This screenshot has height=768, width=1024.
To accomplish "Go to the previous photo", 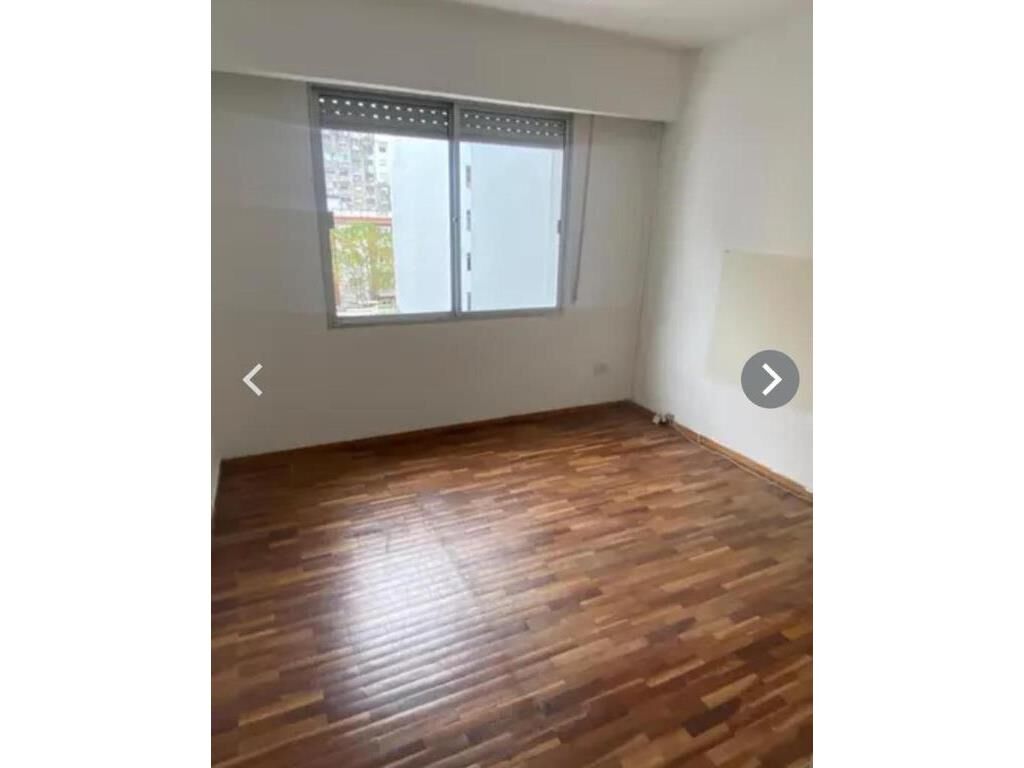I will [253, 379].
